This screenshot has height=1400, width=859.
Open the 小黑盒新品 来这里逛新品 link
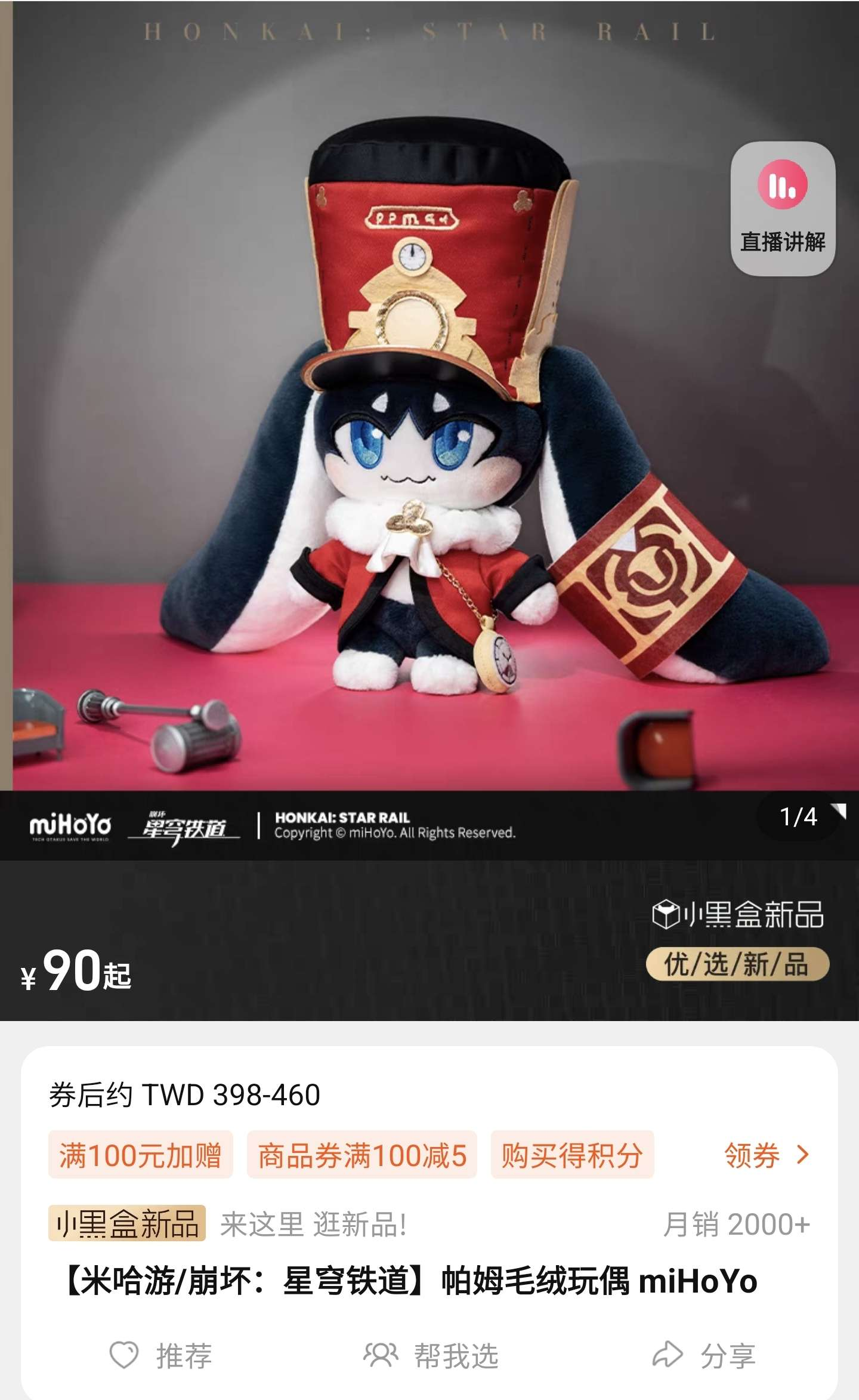(x=227, y=1225)
